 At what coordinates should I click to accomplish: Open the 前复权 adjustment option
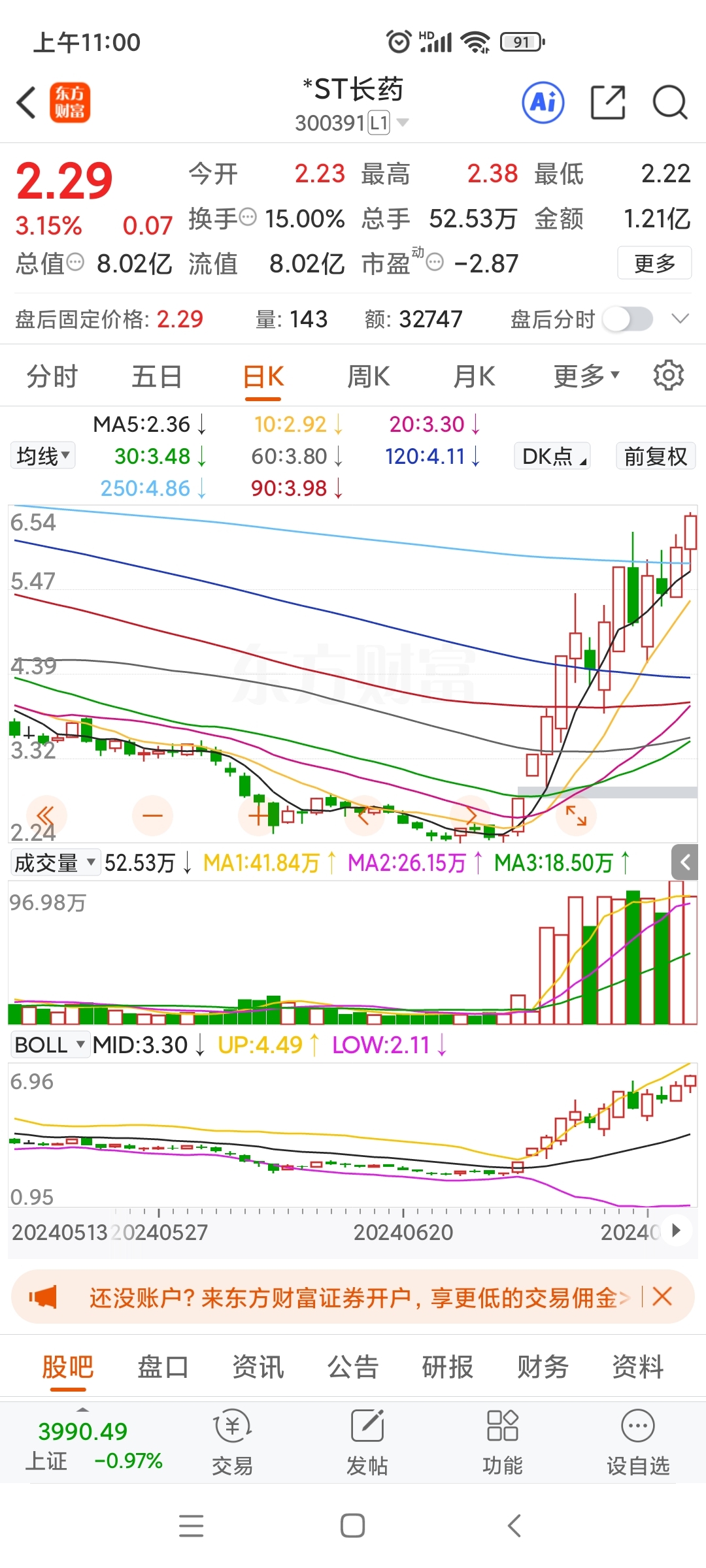[655, 456]
